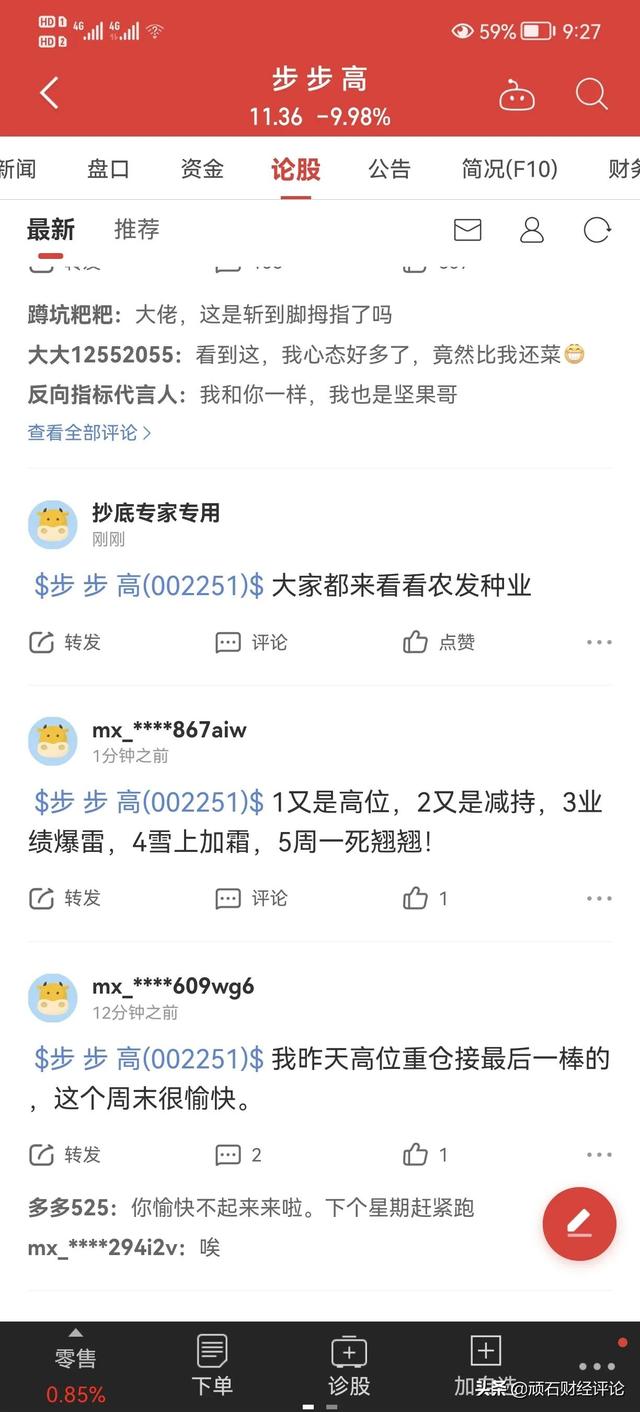This screenshot has width=640, height=1412.
Task: Open more options on mx_****867aiw's post
Action: (599, 898)
